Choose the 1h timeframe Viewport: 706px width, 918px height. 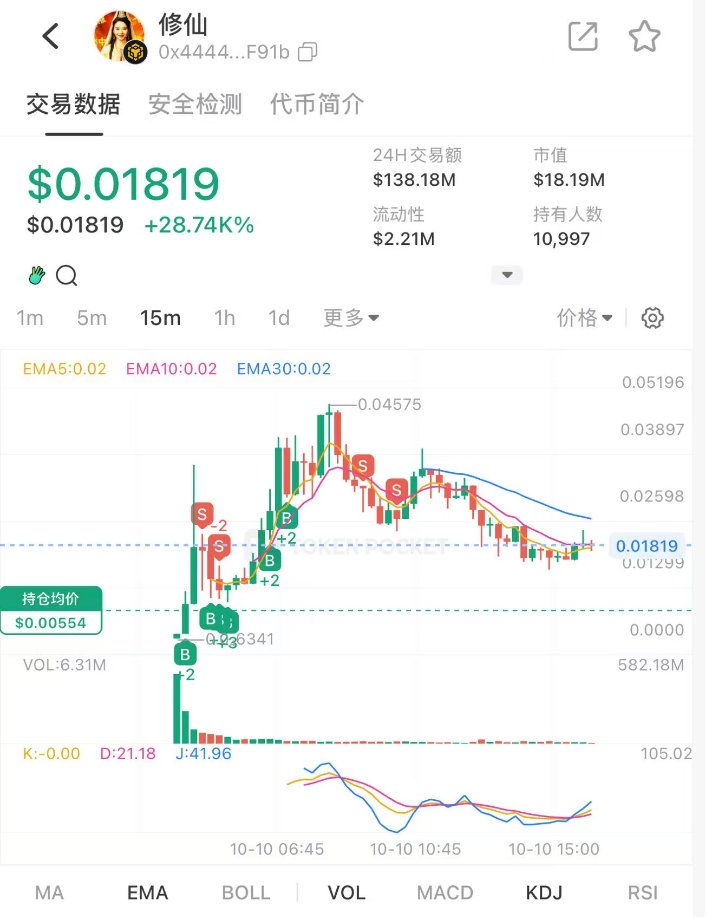tap(225, 318)
